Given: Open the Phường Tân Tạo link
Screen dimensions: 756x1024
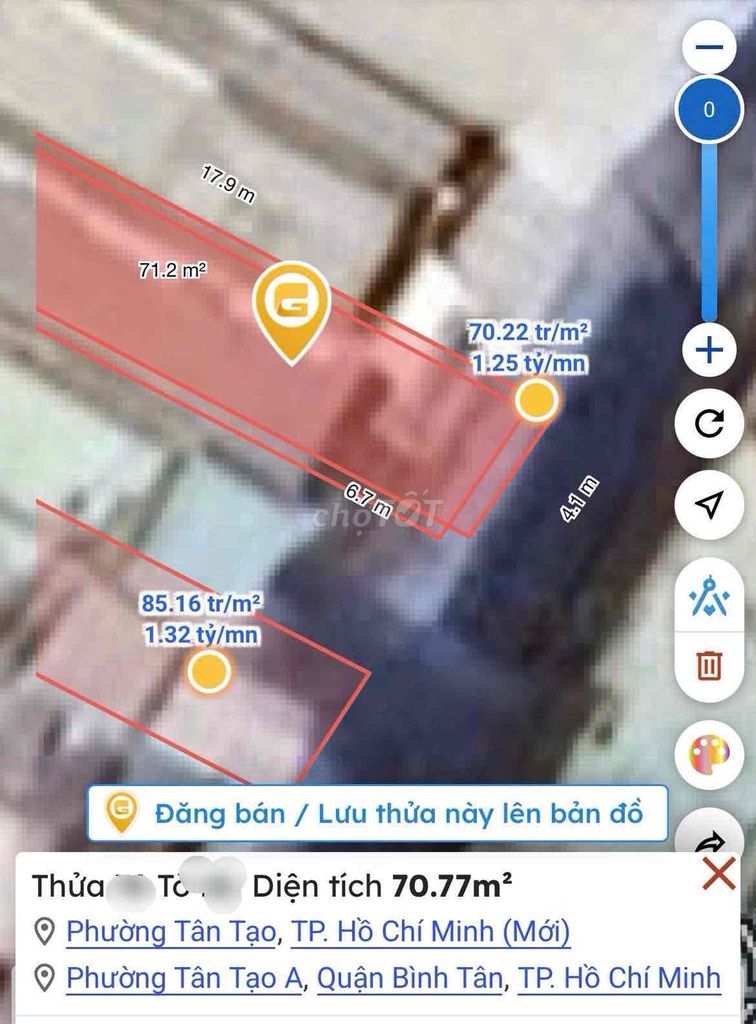Looking at the screenshot, I should pos(170,932).
